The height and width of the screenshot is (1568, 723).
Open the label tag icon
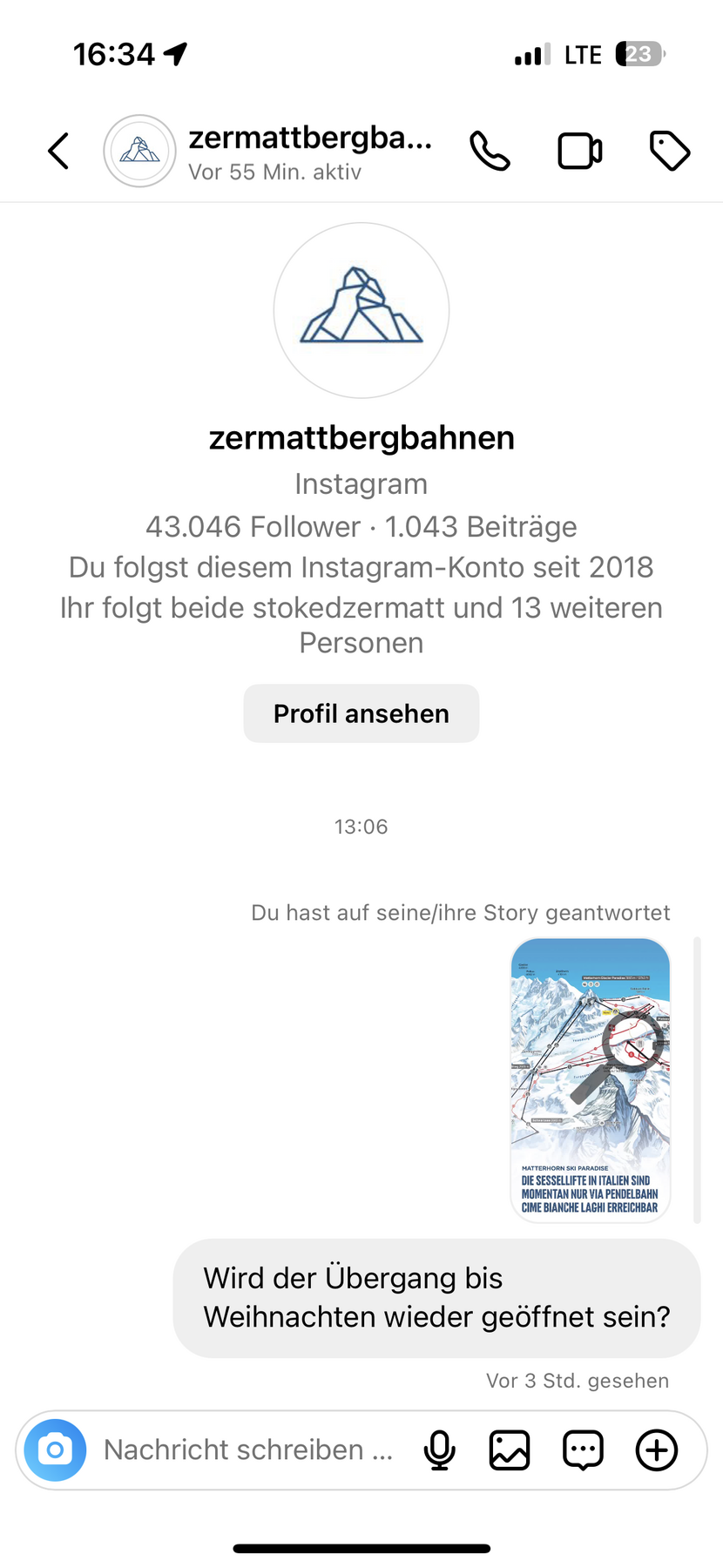coord(670,151)
